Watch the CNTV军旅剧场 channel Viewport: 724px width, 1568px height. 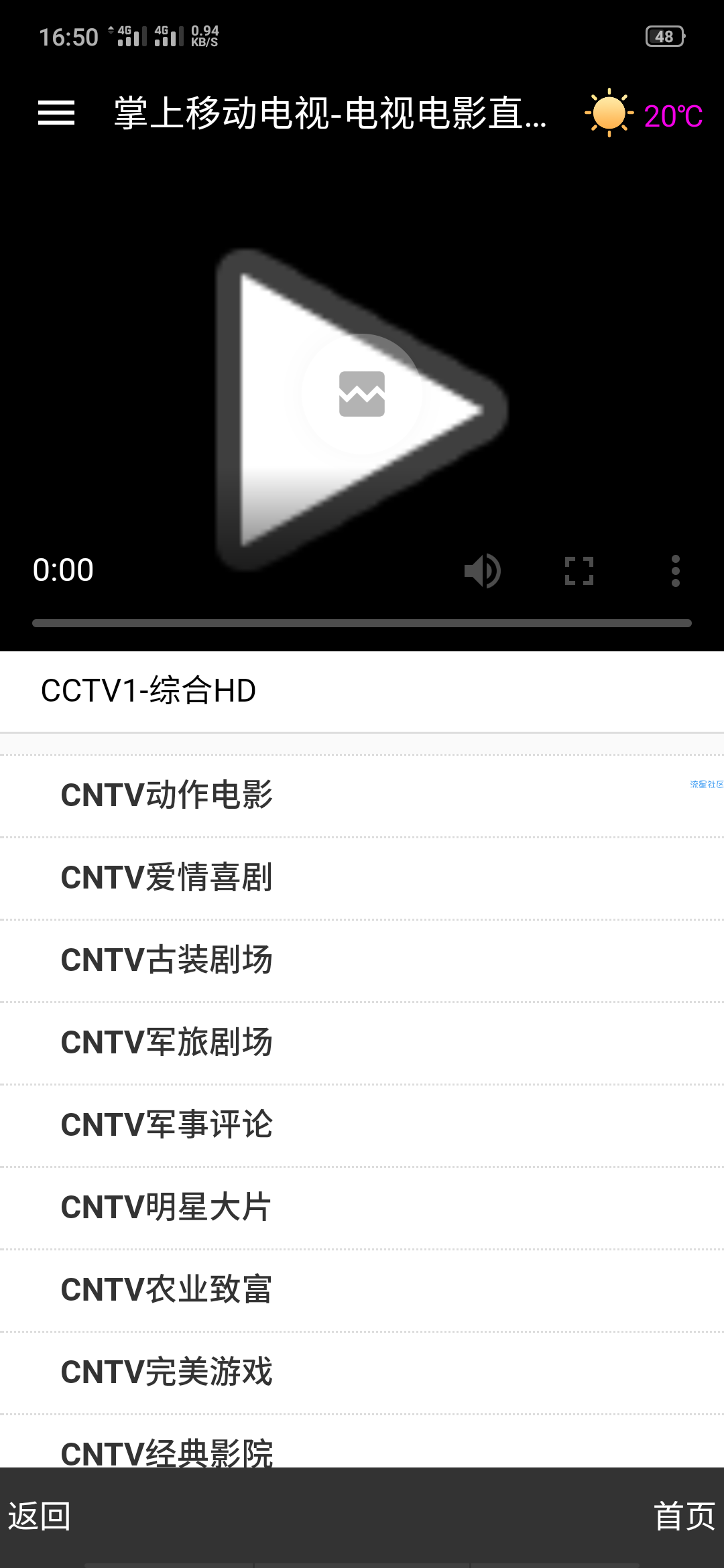click(x=362, y=1043)
